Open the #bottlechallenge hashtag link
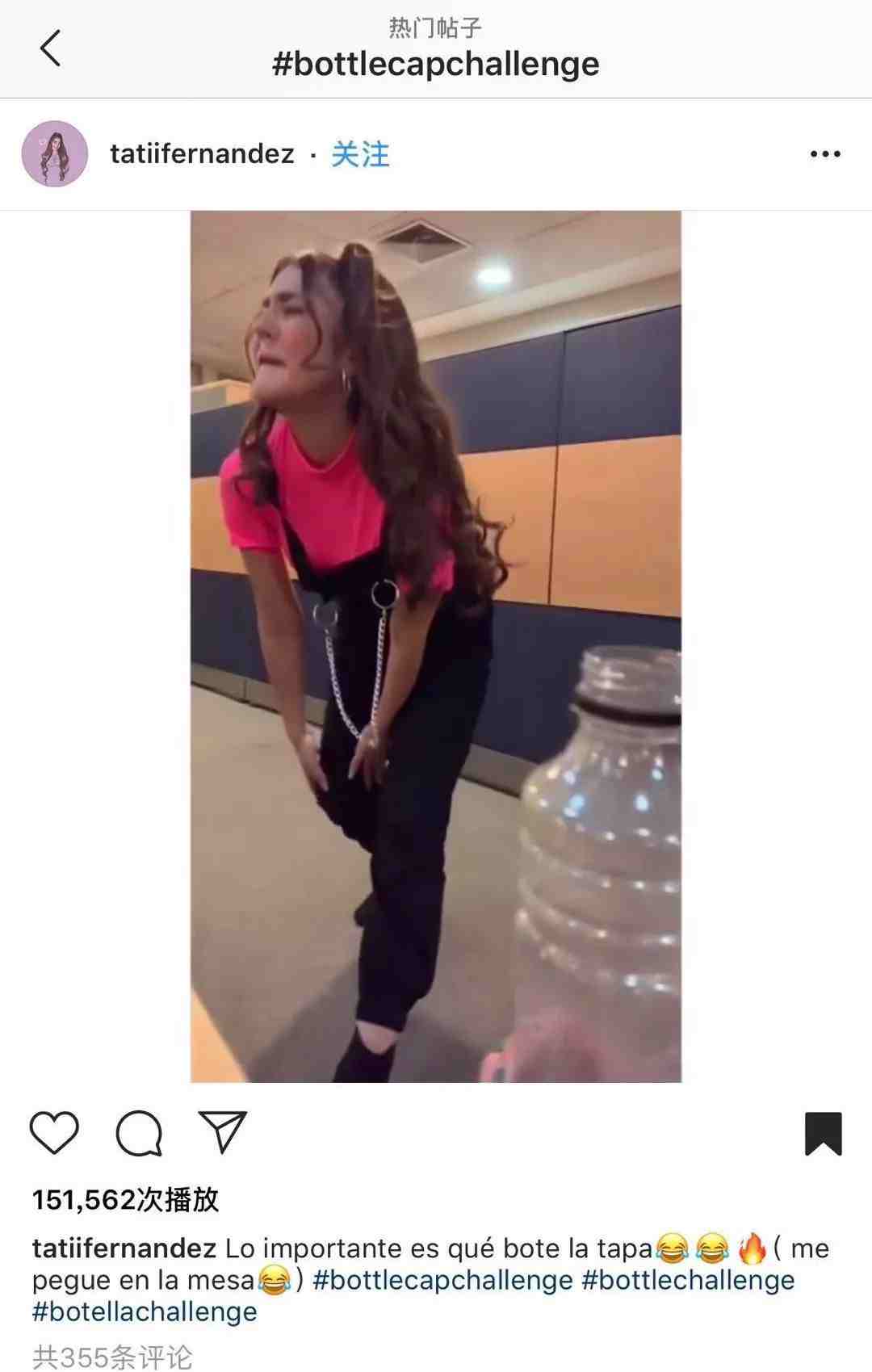The height and width of the screenshot is (1372, 872). [688, 1280]
